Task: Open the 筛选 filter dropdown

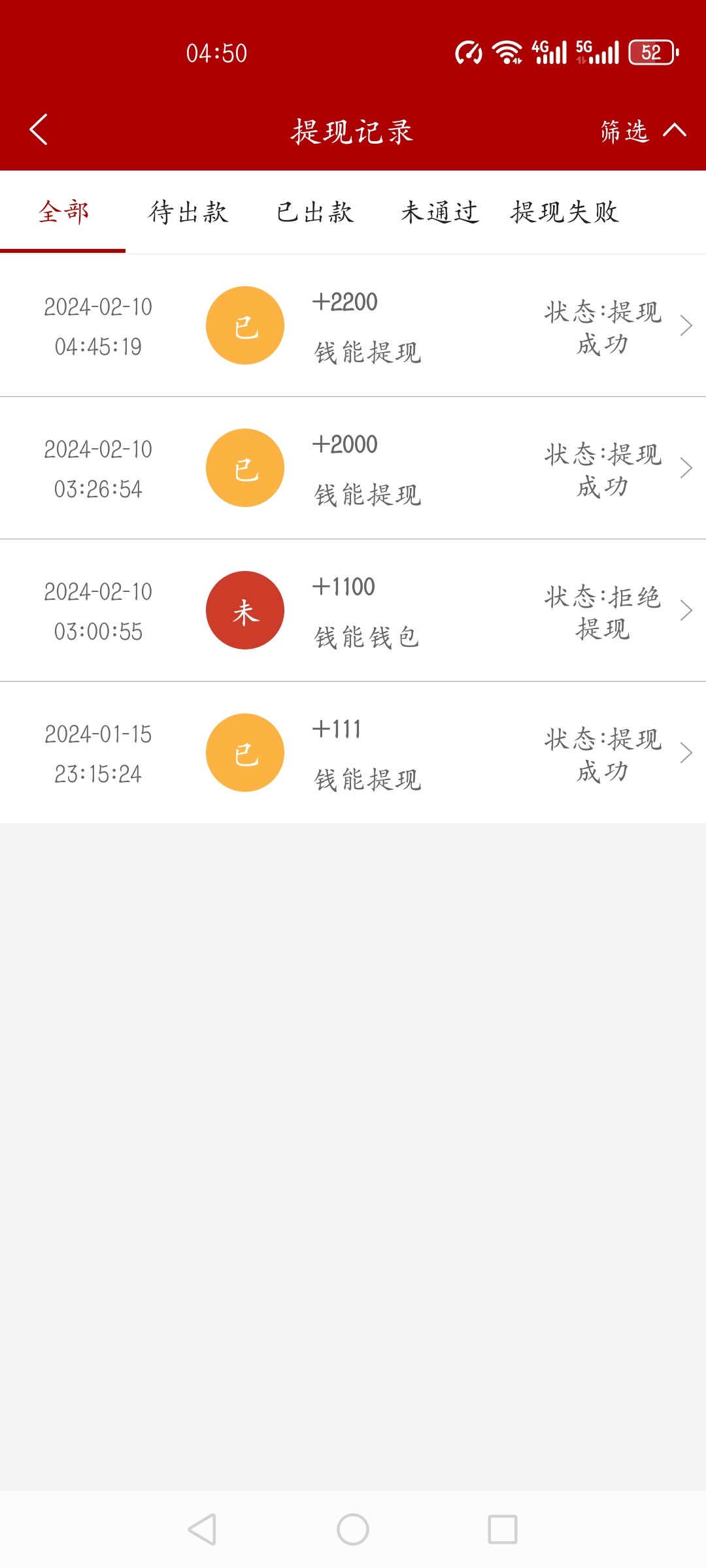Action: (642, 131)
